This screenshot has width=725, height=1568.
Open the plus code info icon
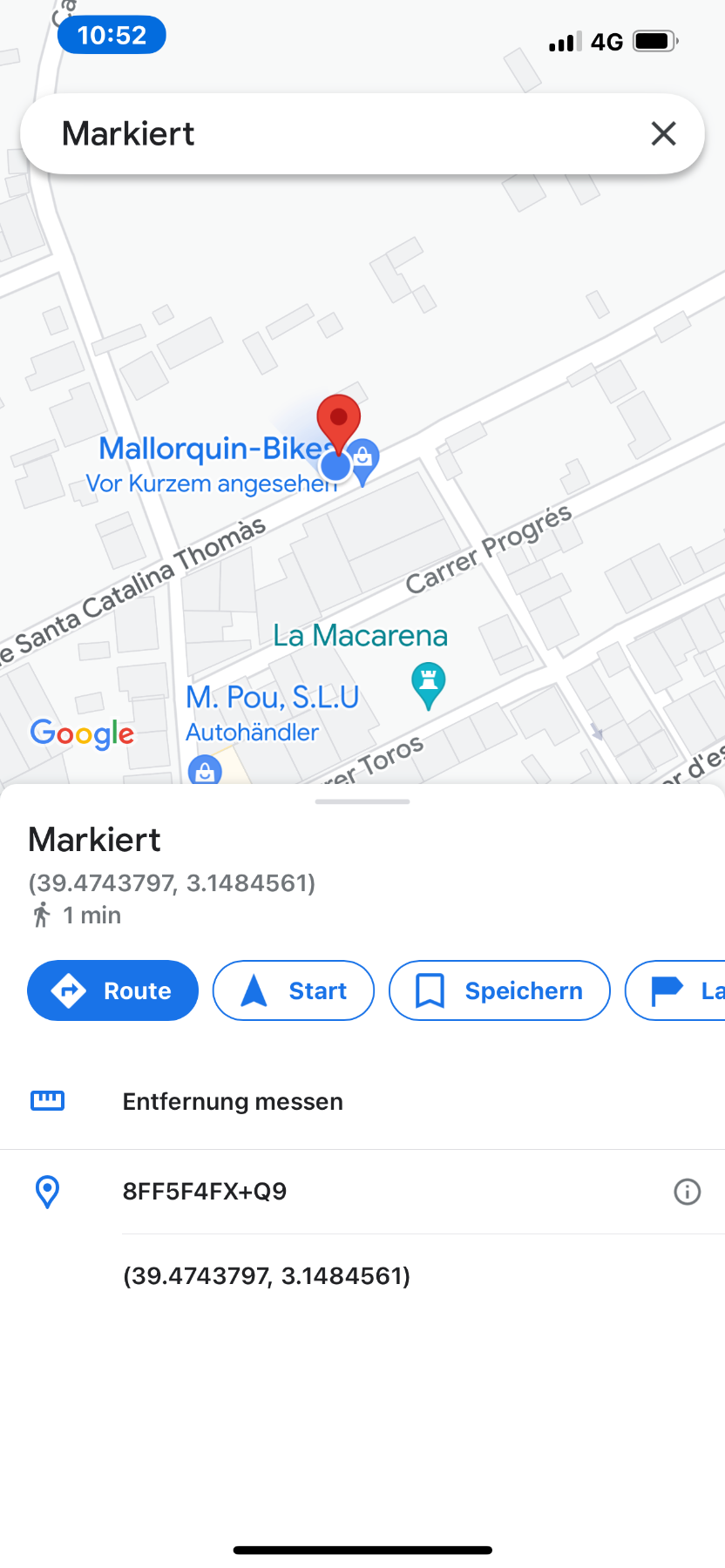687,1192
